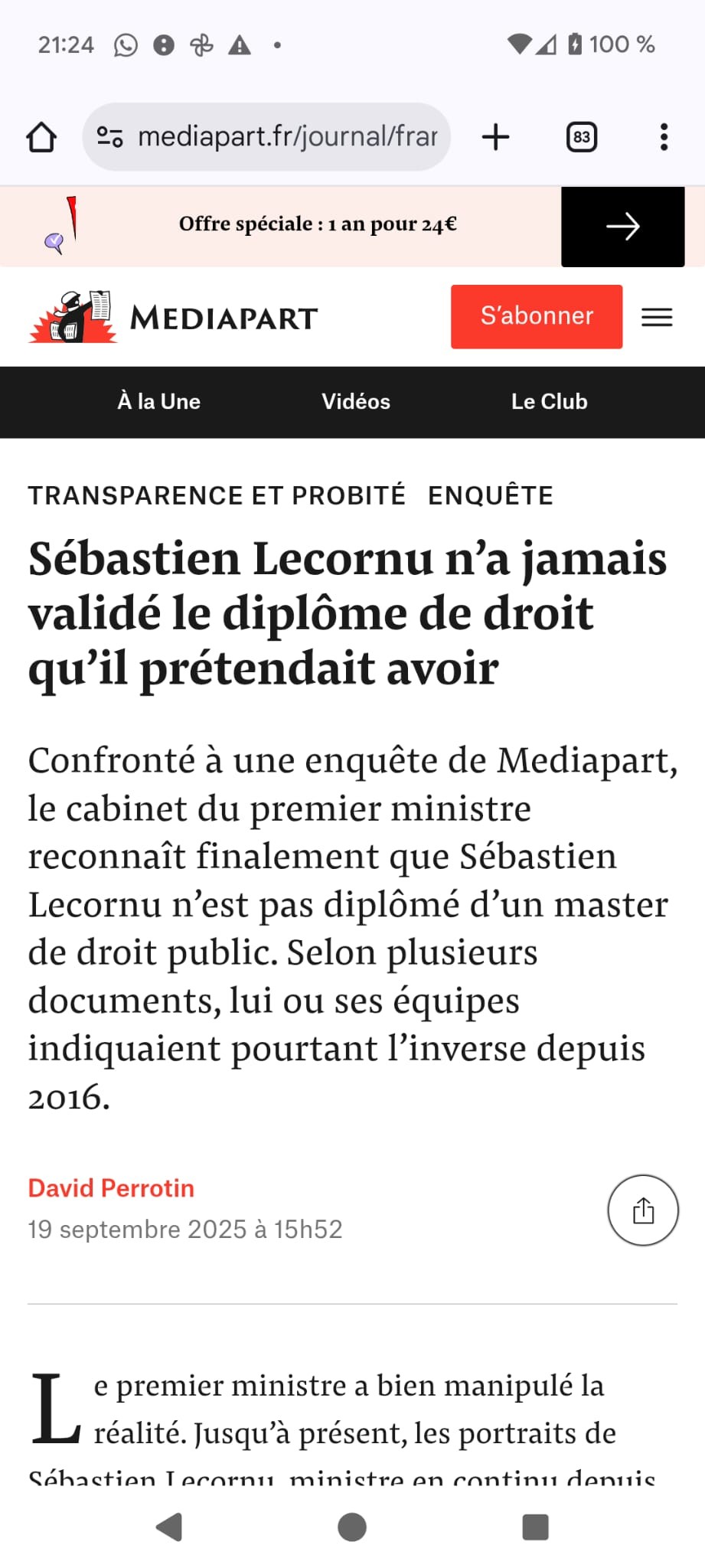Switch to À la Une
This screenshot has height=1568, width=705.
pyautogui.click(x=159, y=402)
